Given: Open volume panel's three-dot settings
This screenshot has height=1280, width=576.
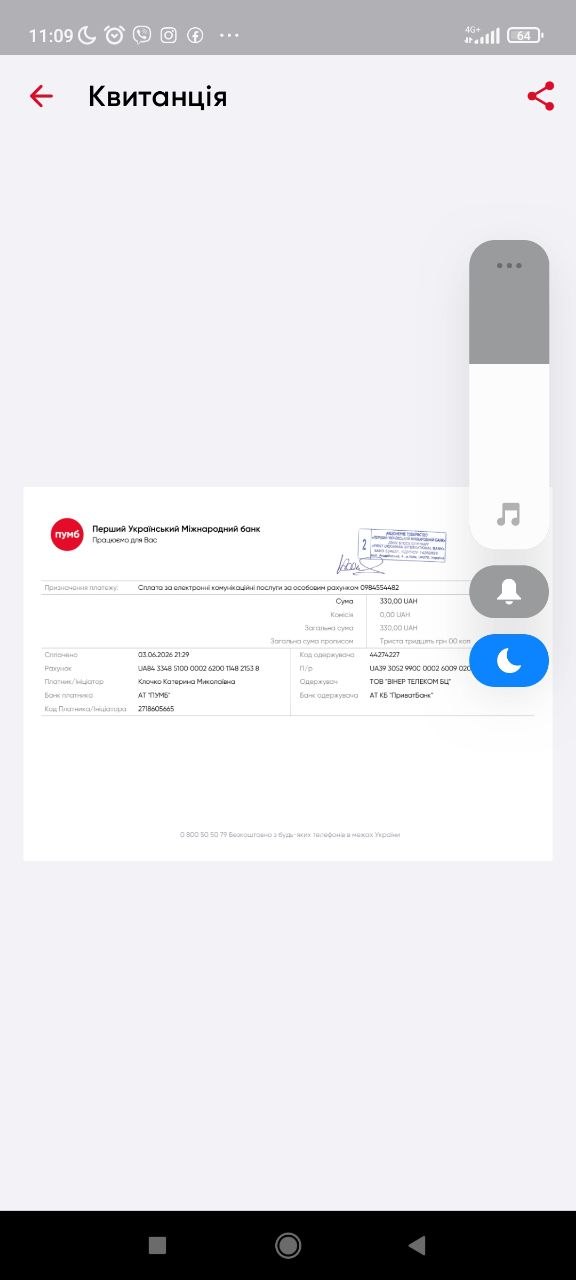Looking at the screenshot, I should 509,266.
